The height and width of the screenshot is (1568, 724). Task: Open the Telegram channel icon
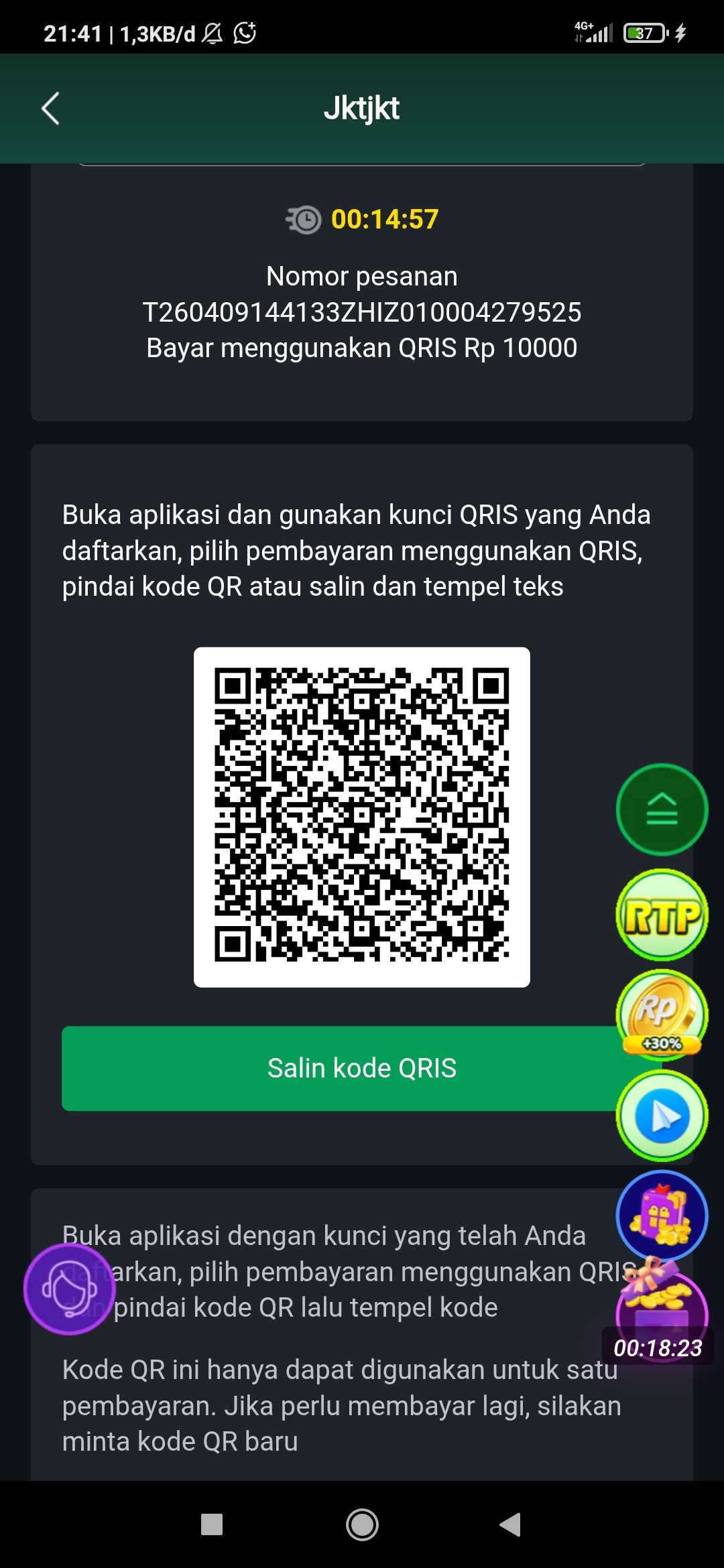pyautogui.click(x=662, y=1114)
